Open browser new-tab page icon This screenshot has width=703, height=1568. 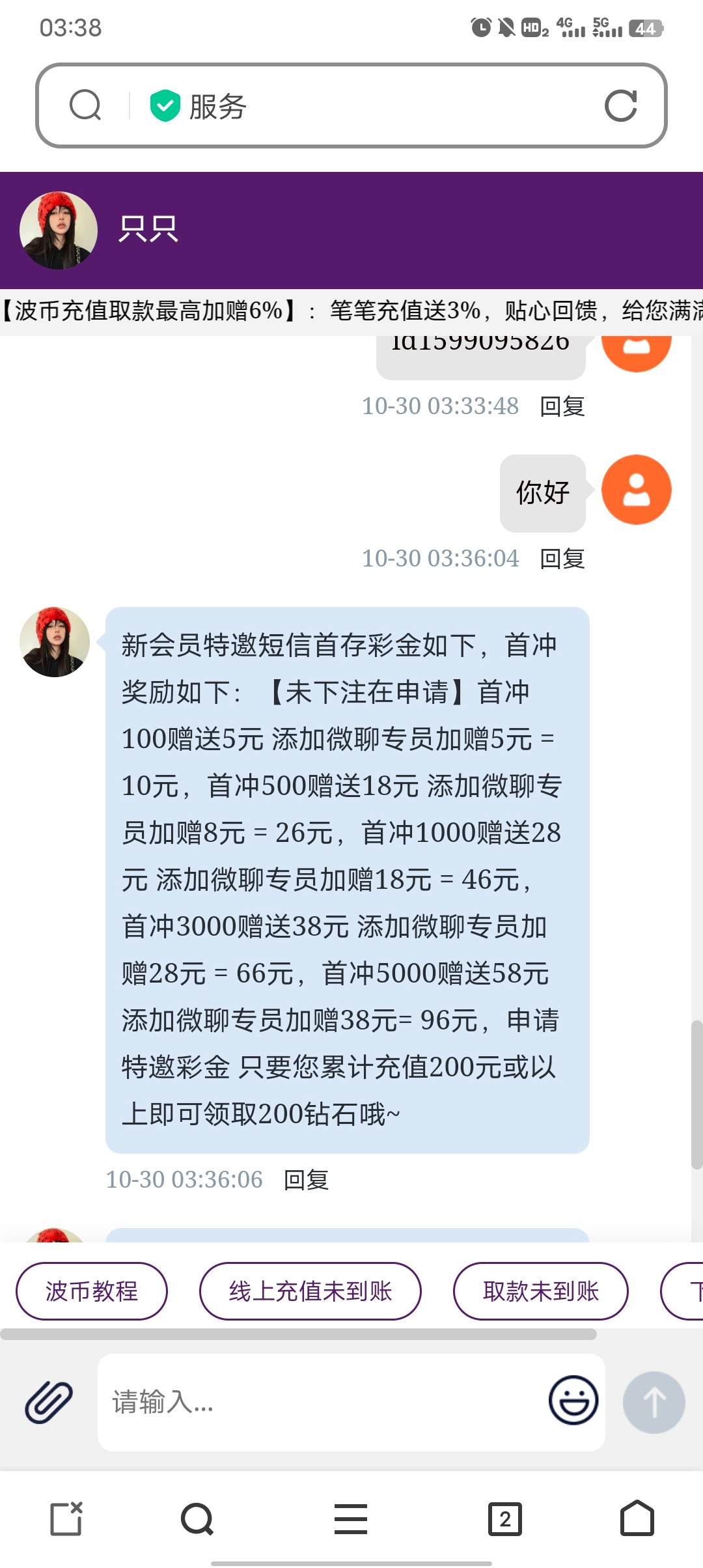click(66, 1519)
